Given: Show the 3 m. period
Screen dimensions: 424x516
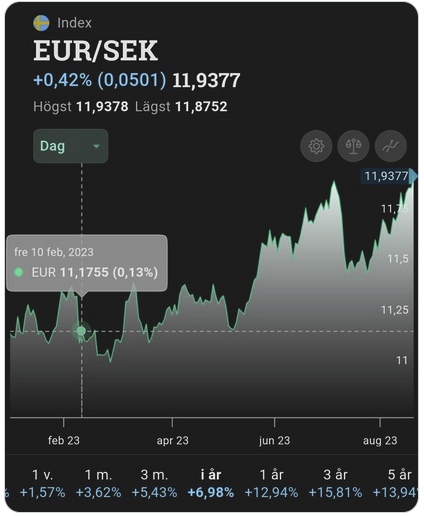Looking at the screenshot, I should [x=154, y=483].
